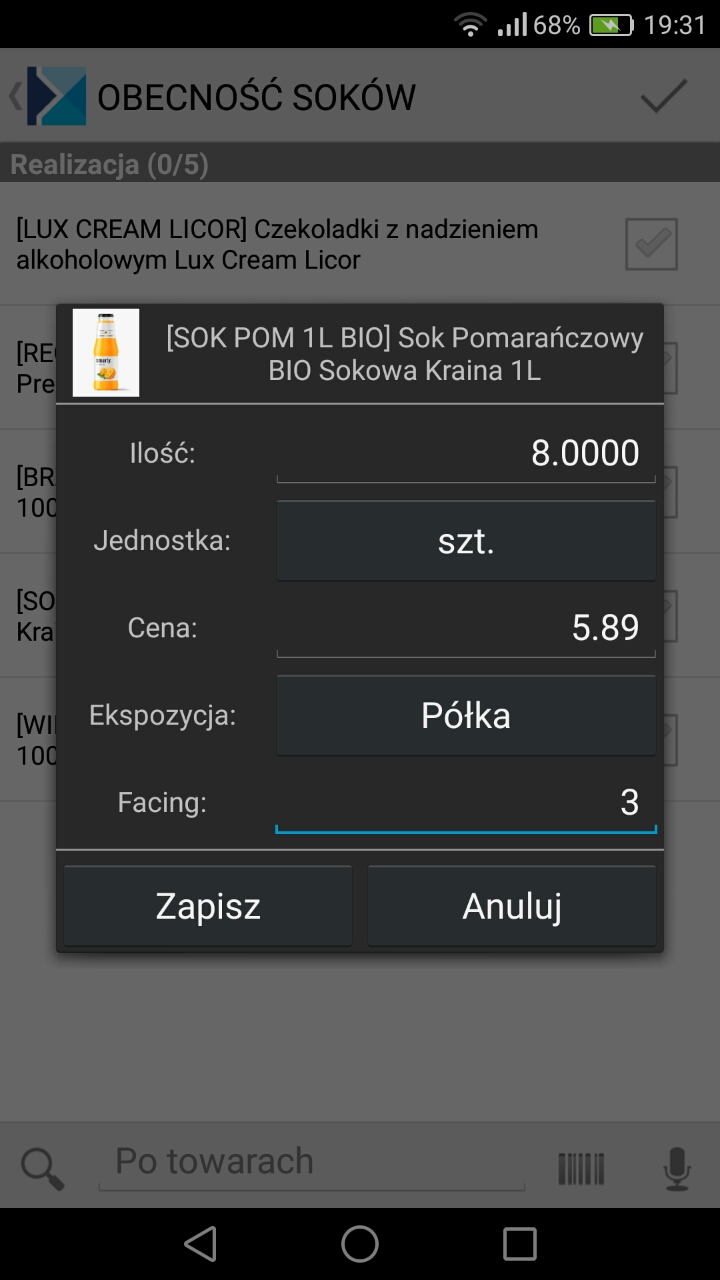This screenshot has width=720, height=1280.
Task: Edit the Ilość quantity field
Action: tap(466, 454)
